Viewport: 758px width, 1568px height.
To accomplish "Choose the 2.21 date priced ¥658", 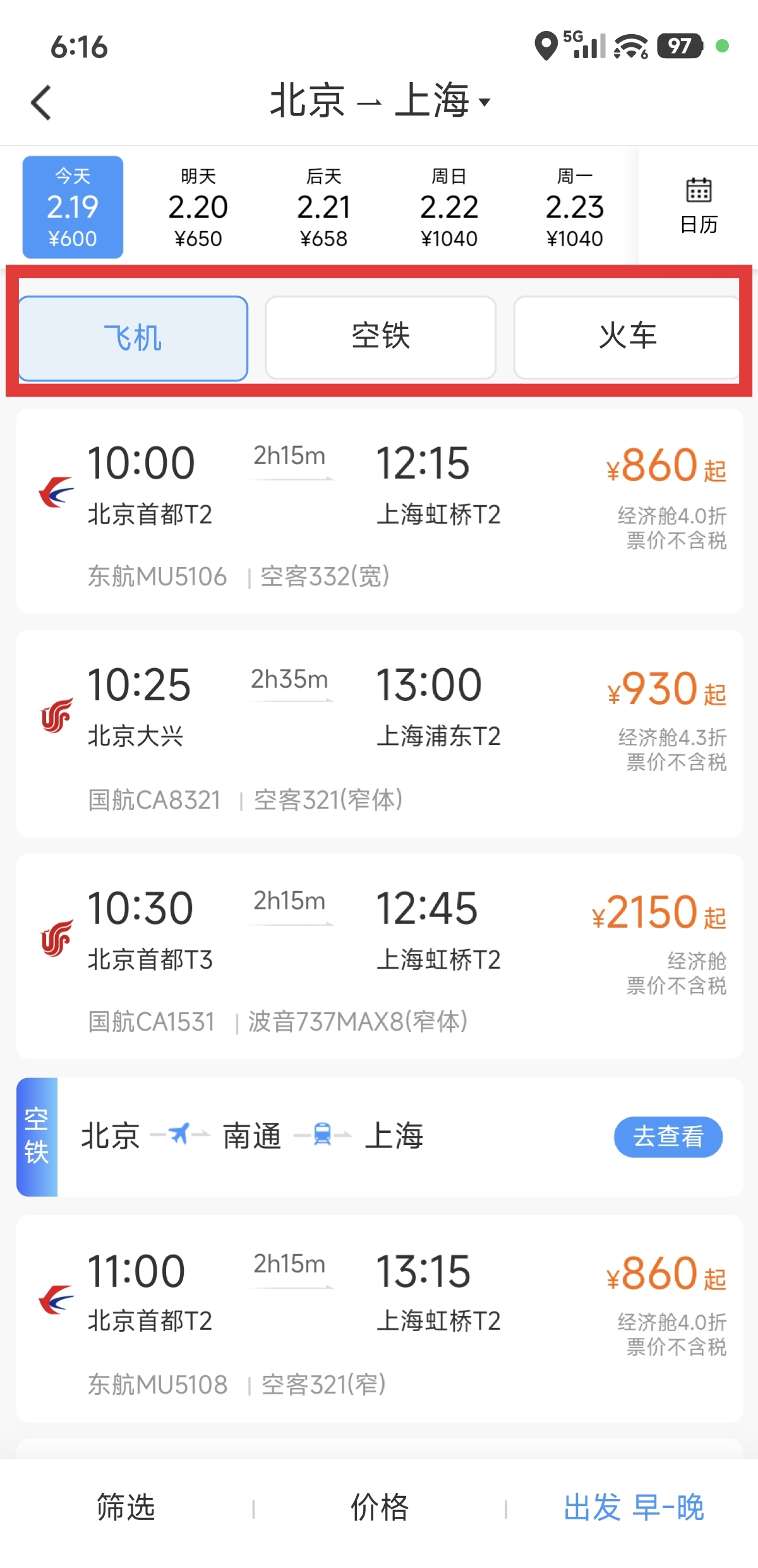I will 323,207.
